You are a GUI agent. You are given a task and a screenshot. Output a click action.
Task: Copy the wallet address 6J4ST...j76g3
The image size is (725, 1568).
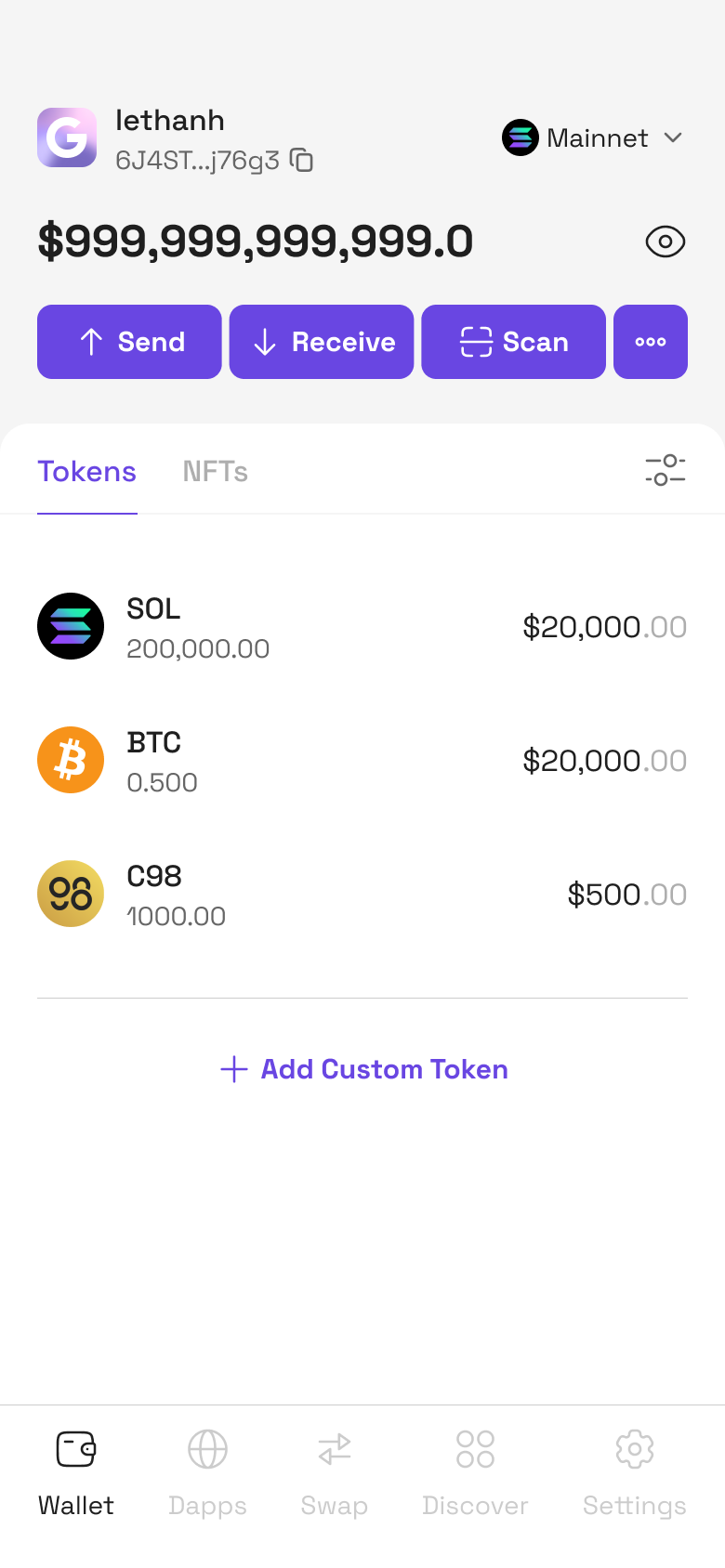pyautogui.click(x=301, y=161)
